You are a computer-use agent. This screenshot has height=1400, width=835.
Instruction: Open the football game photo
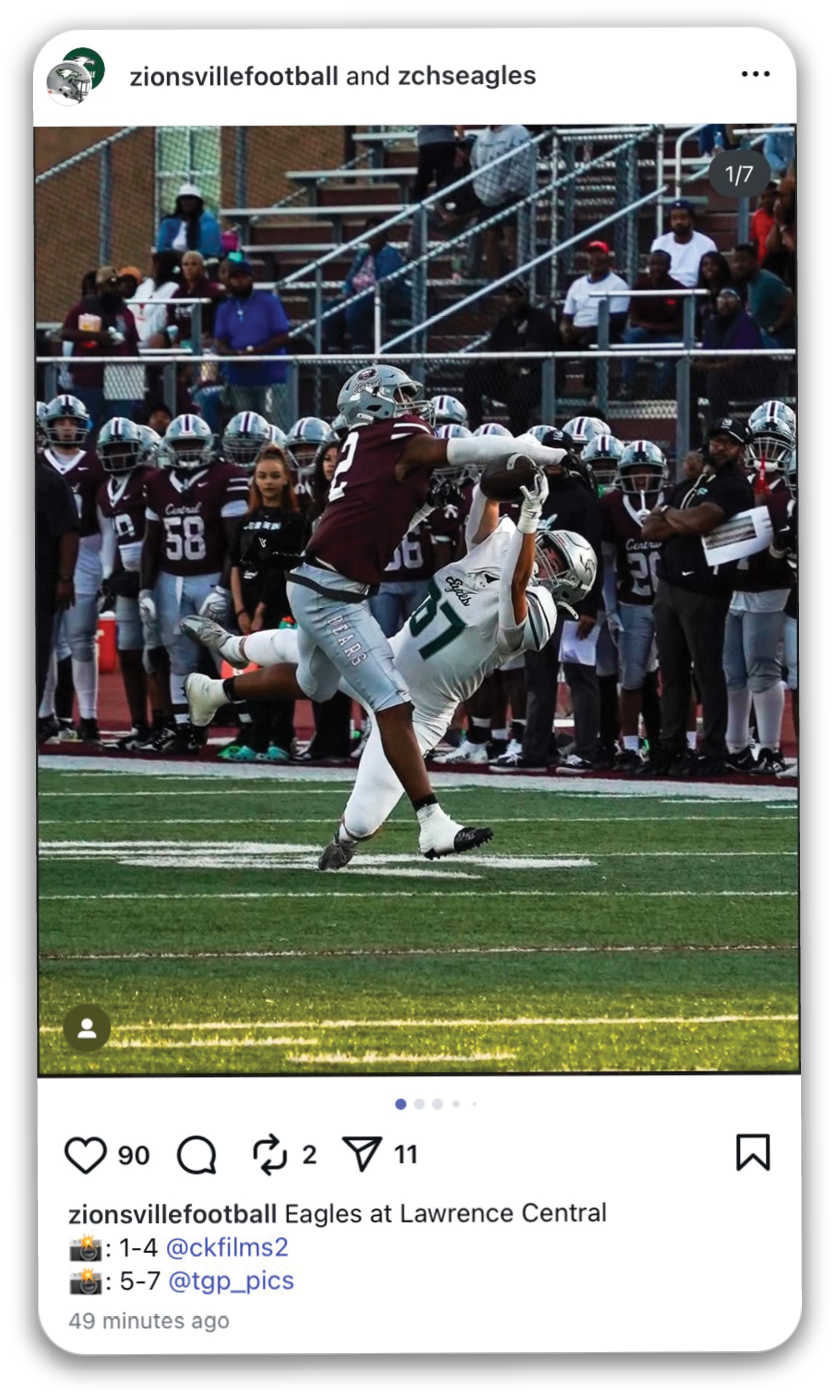(417, 598)
